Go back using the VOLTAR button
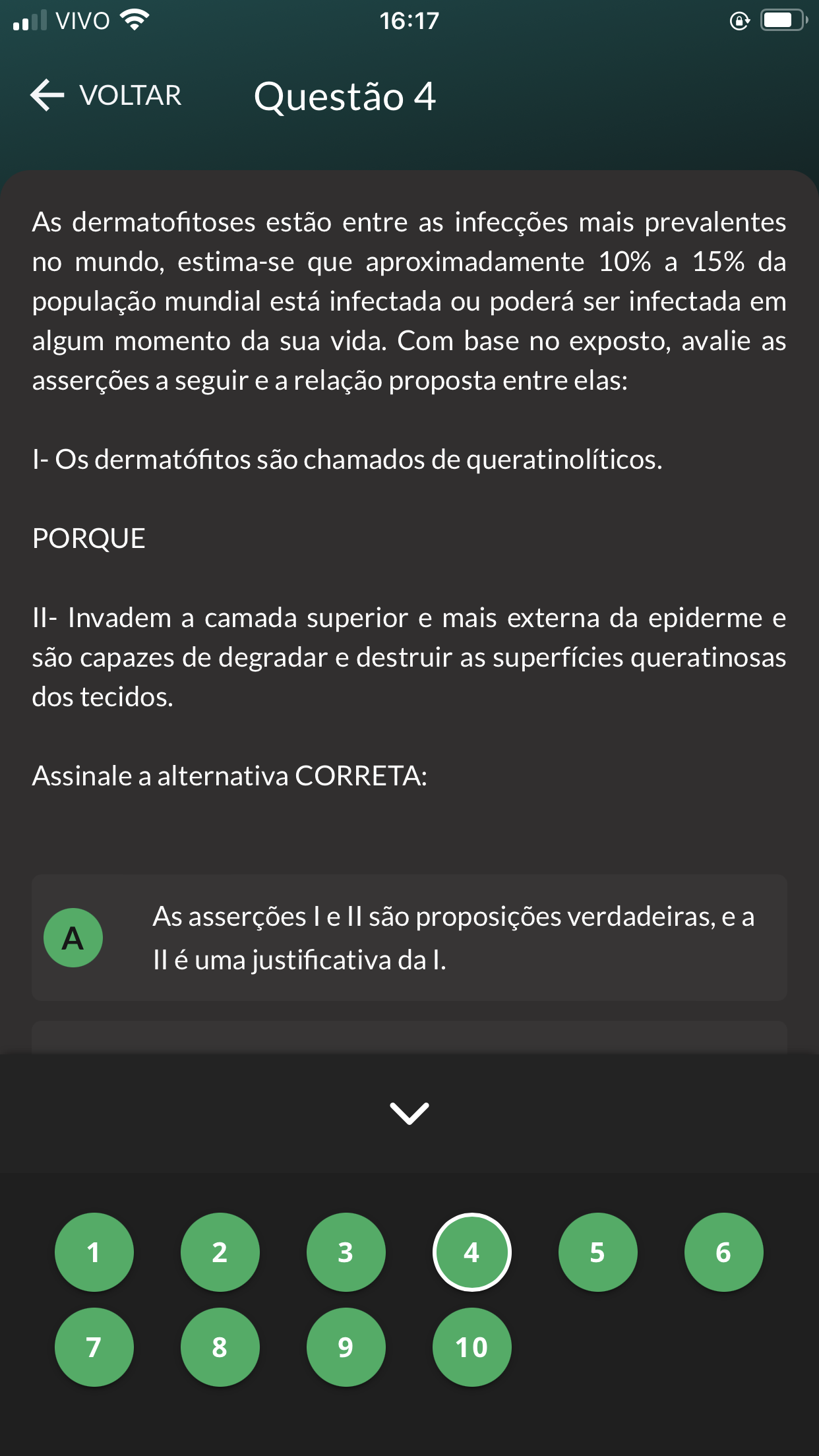 click(106, 96)
